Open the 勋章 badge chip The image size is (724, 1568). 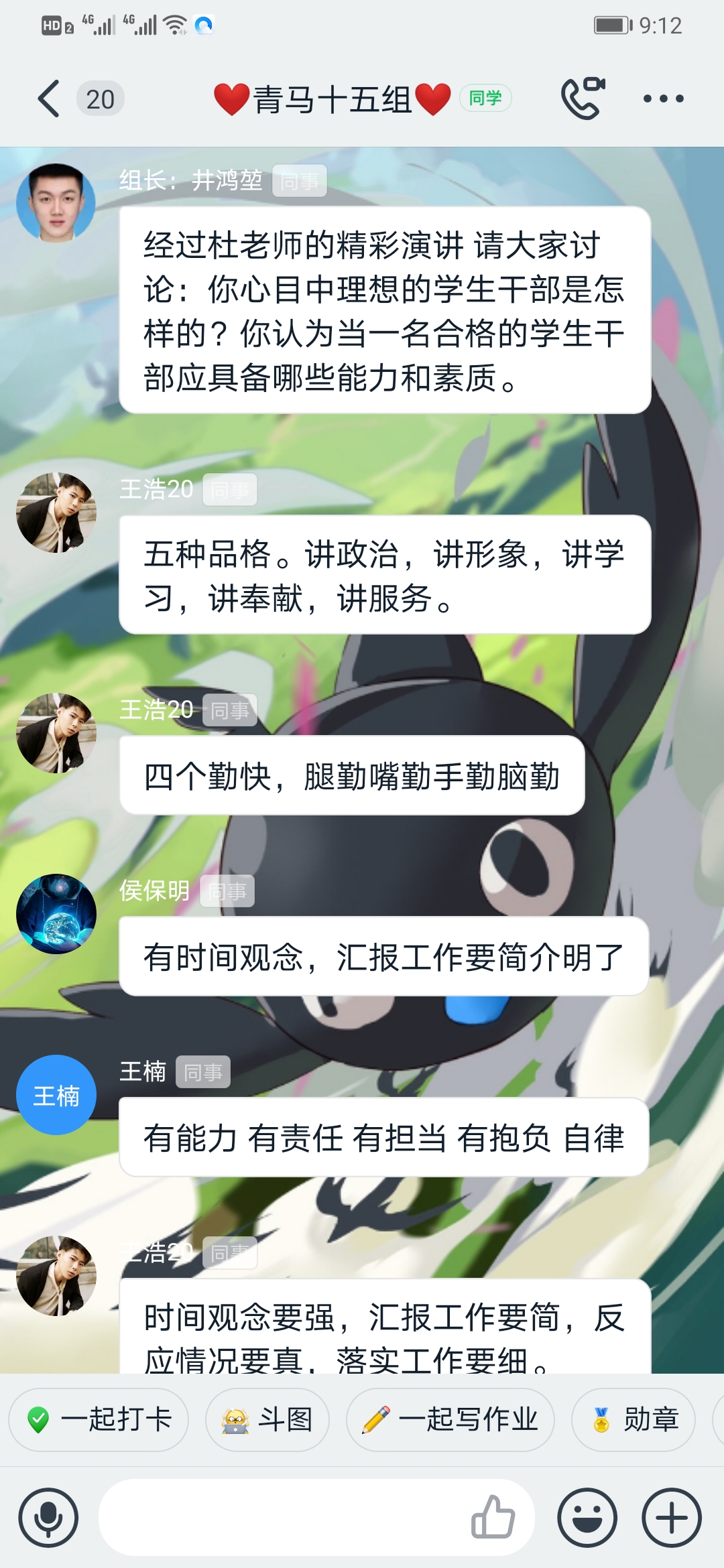tap(633, 1419)
